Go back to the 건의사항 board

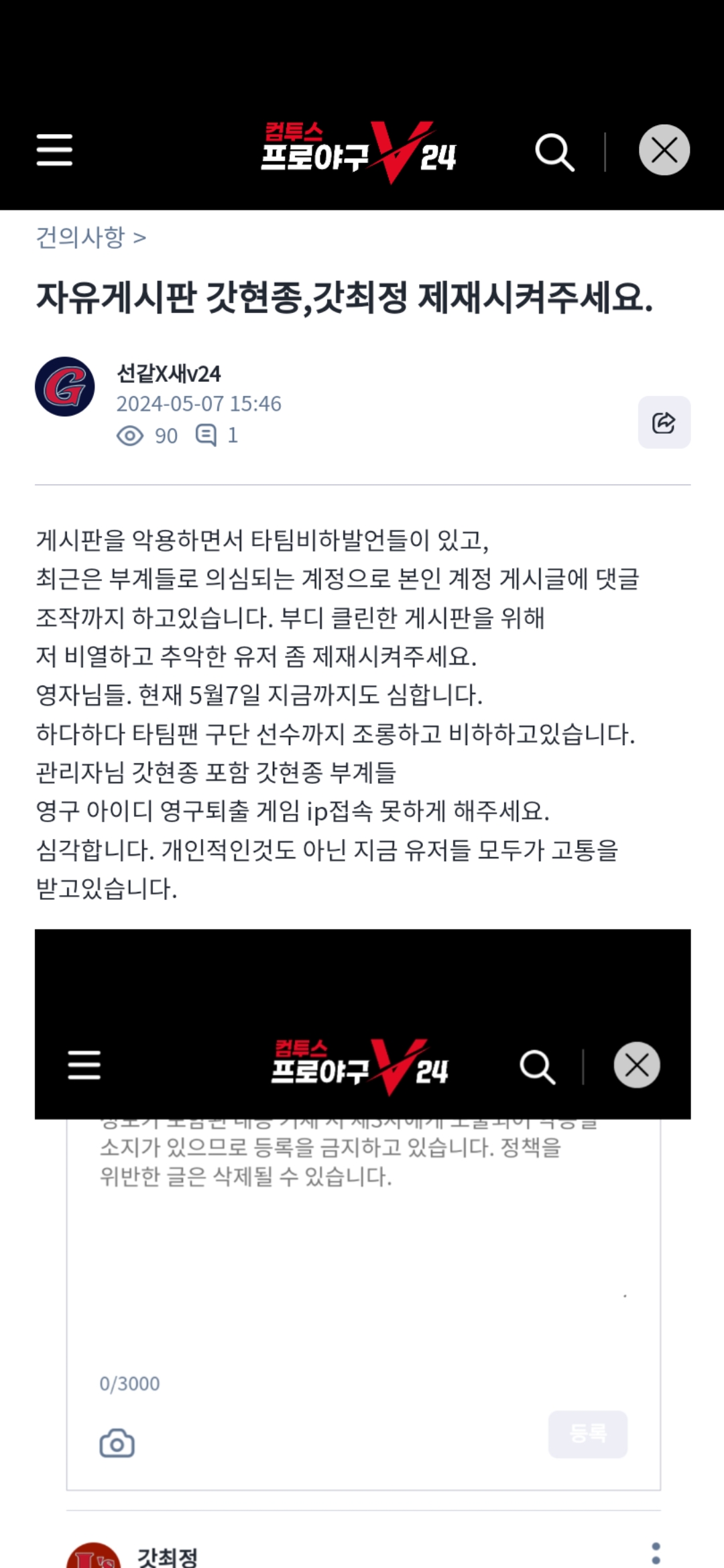(90, 237)
